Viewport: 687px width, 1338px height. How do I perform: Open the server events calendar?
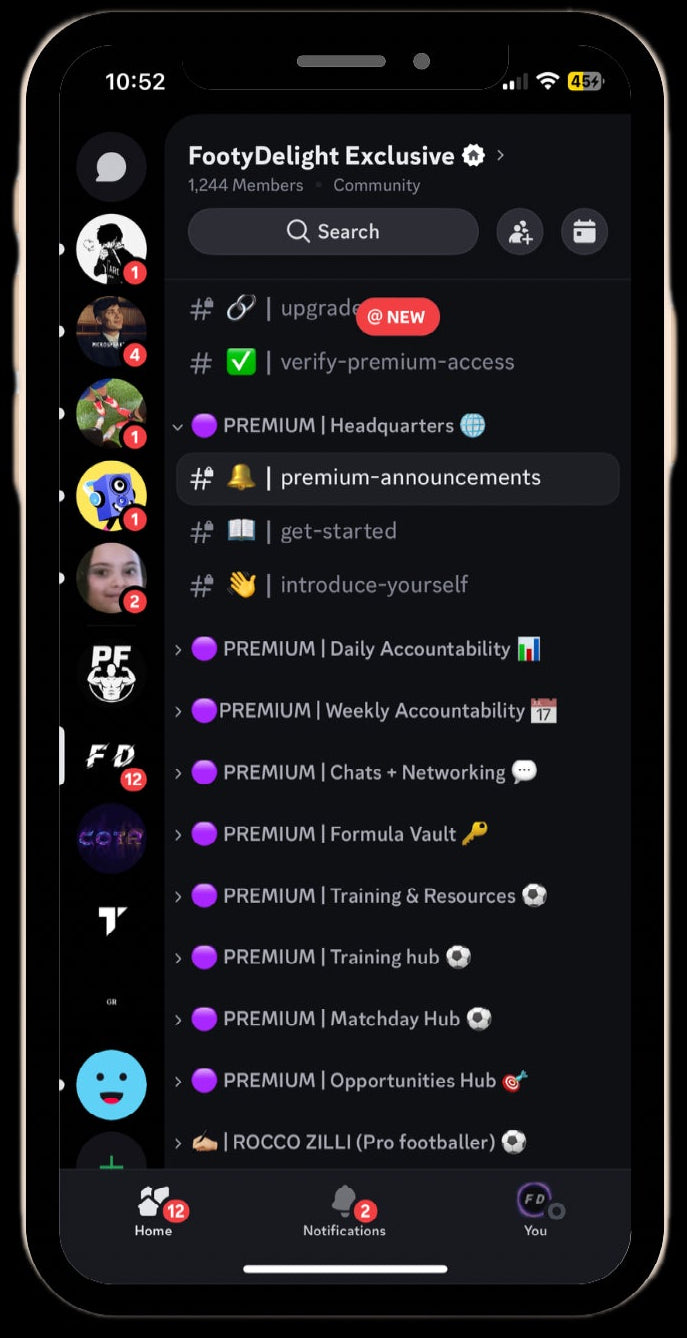click(x=584, y=232)
